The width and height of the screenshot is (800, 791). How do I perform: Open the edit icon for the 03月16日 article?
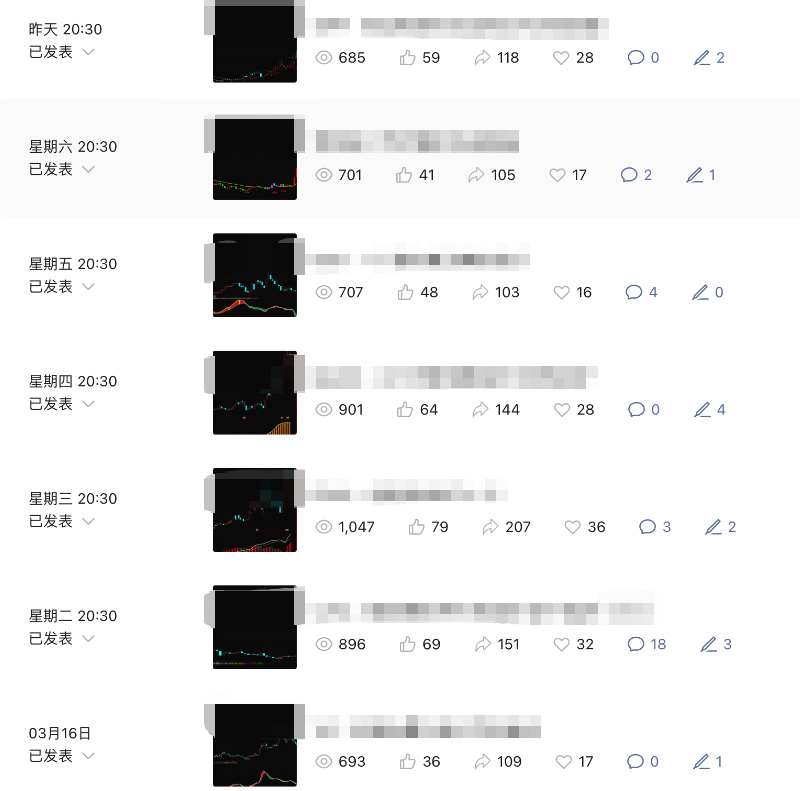(707, 762)
